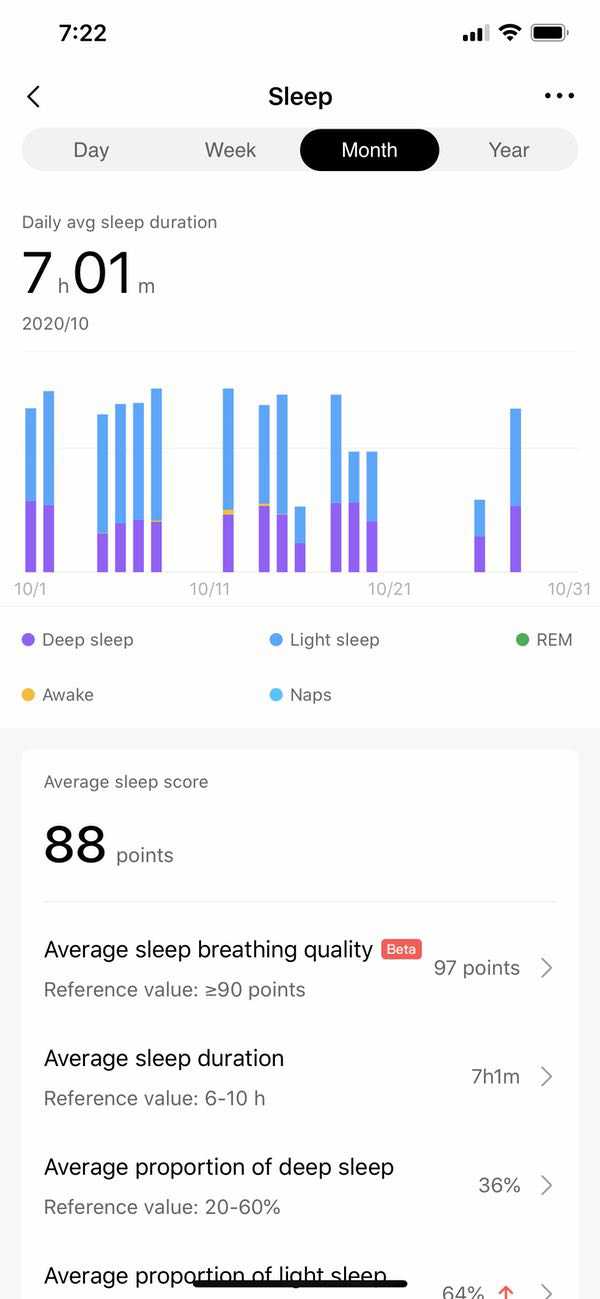Switch to the Week view

[230, 150]
